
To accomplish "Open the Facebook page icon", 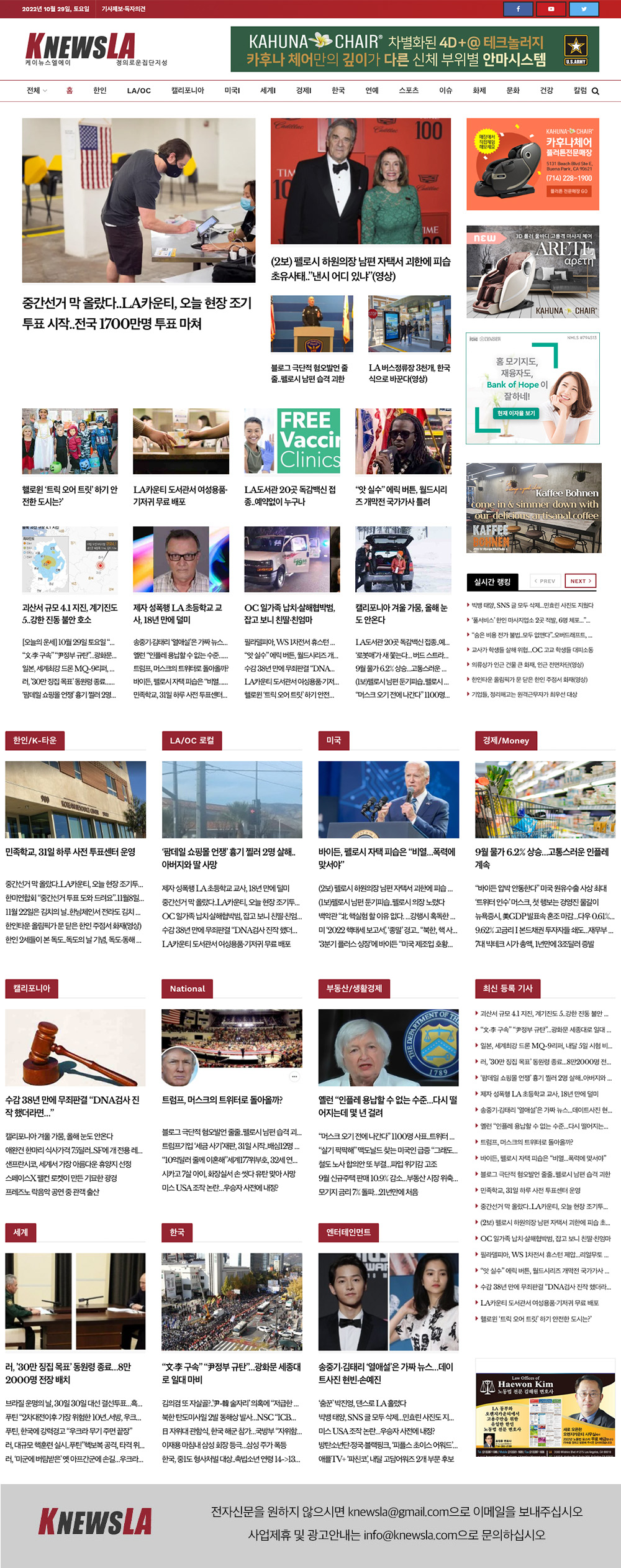I will coord(519,9).
